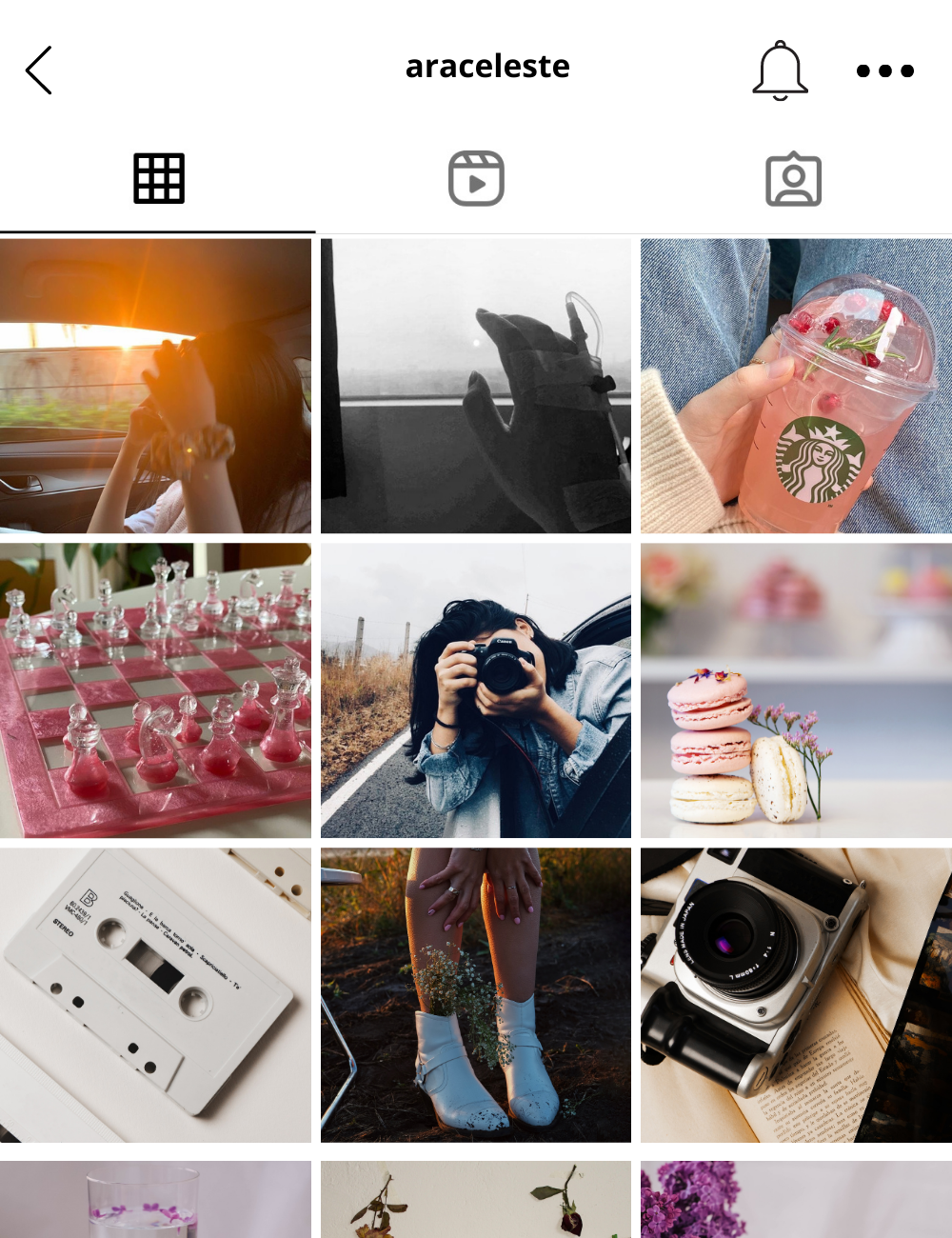Switch to the tagged photos tab
The height and width of the screenshot is (1238, 952).
[793, 179]
